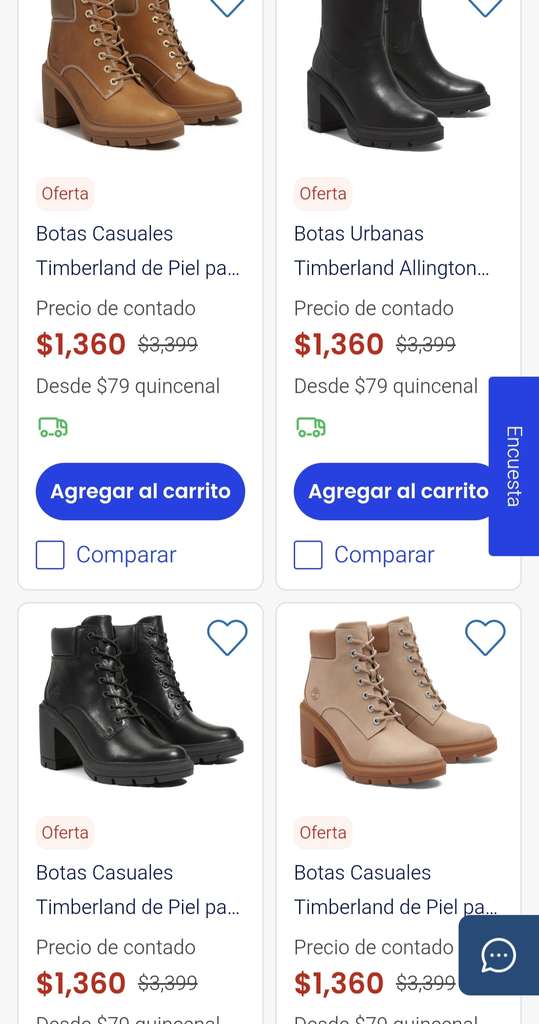The height and width of the screenshot is (1024, 539).
Task: Check Comparar for Botas Urbanas Timberland Allington
Action: click(x=308, y=555)
